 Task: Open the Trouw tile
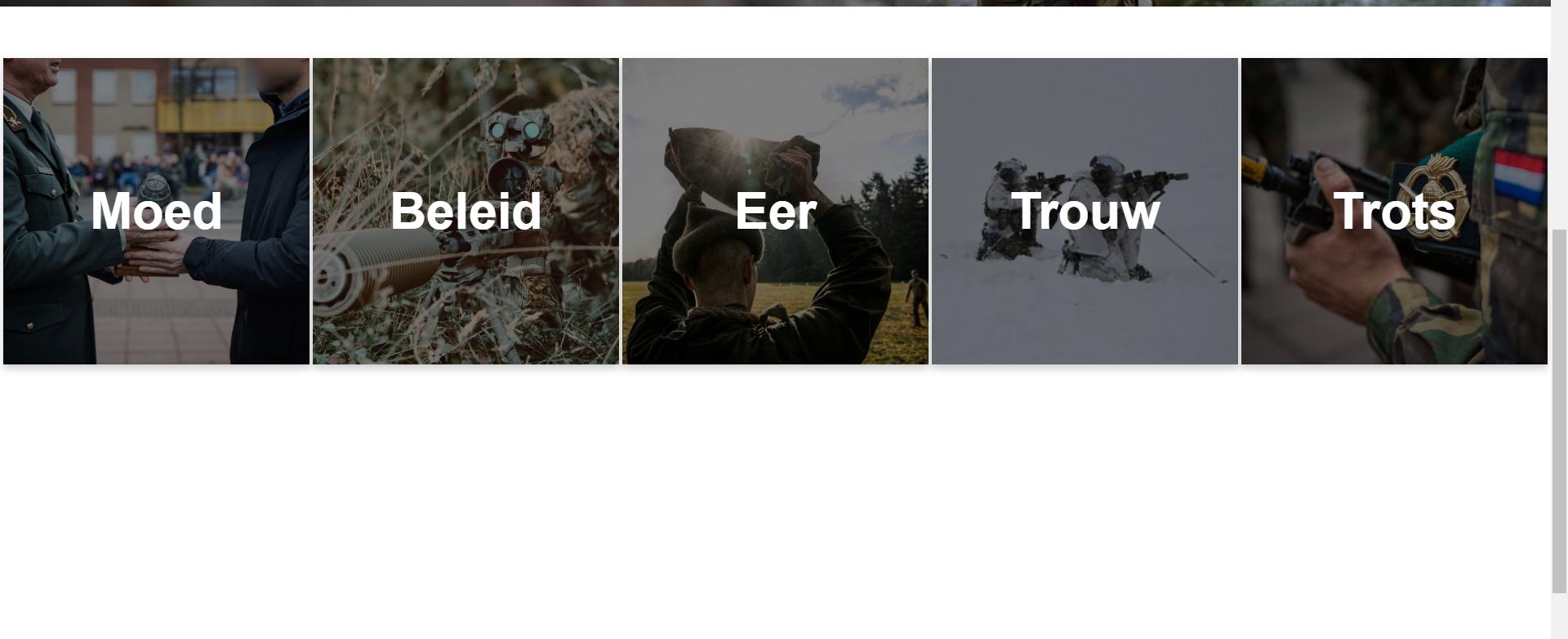click(1085, 211)
